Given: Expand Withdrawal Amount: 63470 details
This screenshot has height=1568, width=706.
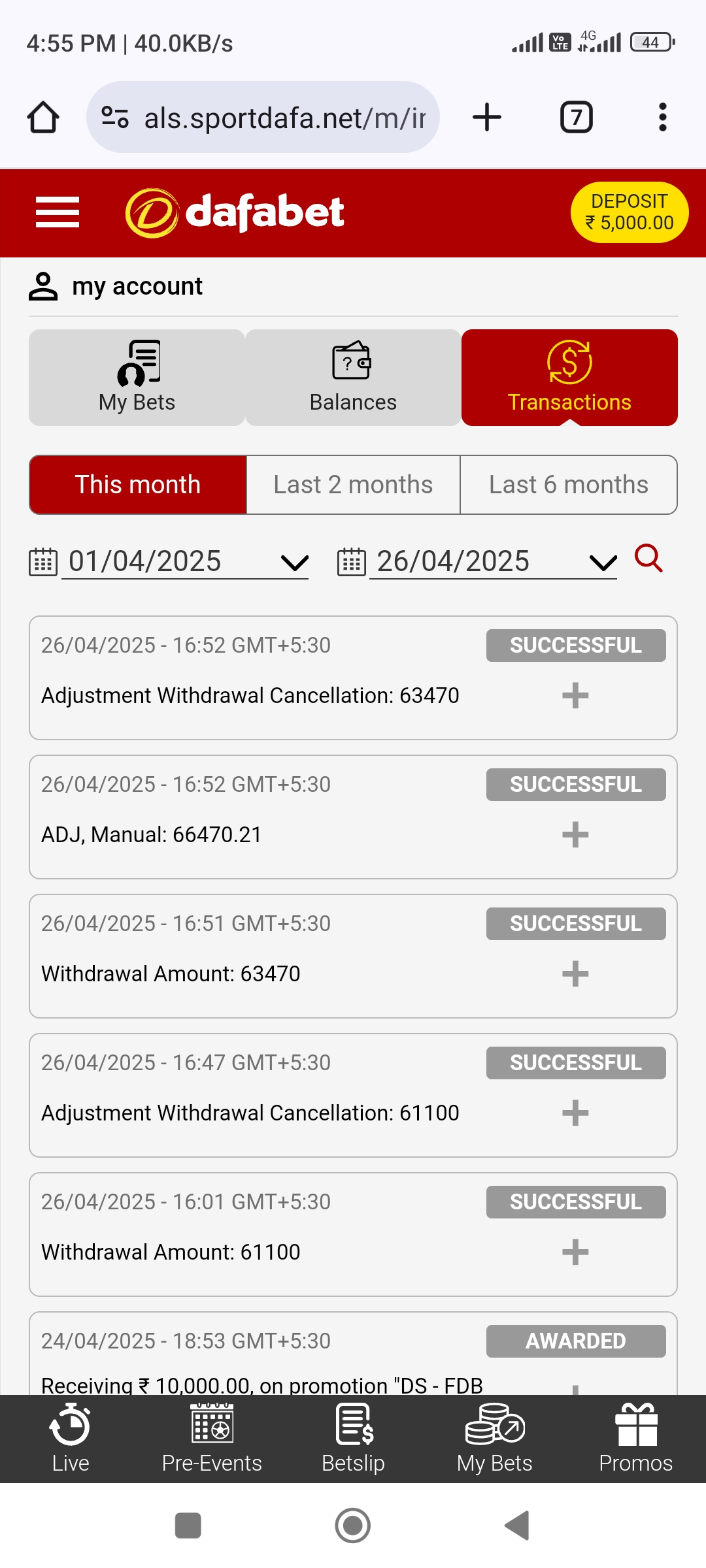Looking at the screenshot, I should click(x=575, y=973).
